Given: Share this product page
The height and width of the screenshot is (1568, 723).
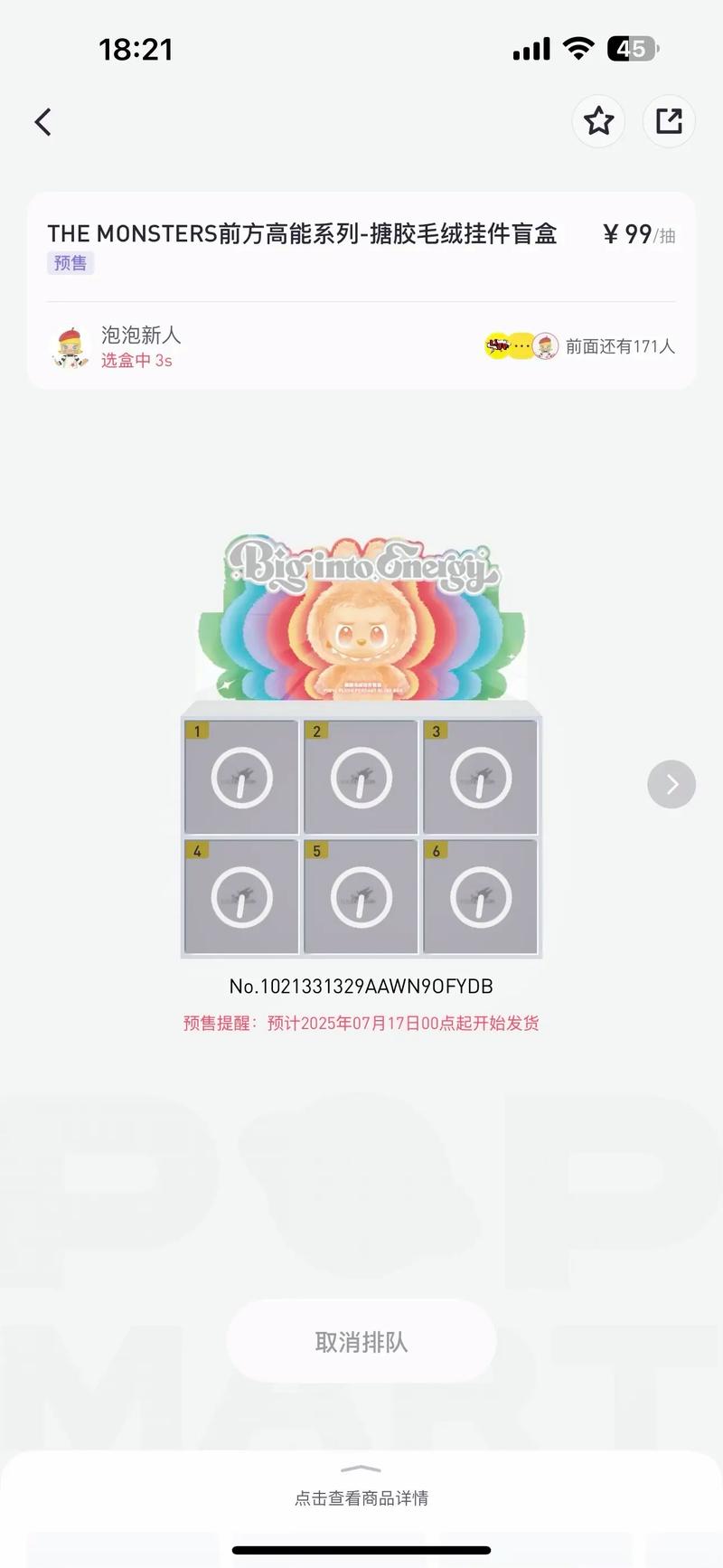Looking at the screenshot, I should 669,121.
